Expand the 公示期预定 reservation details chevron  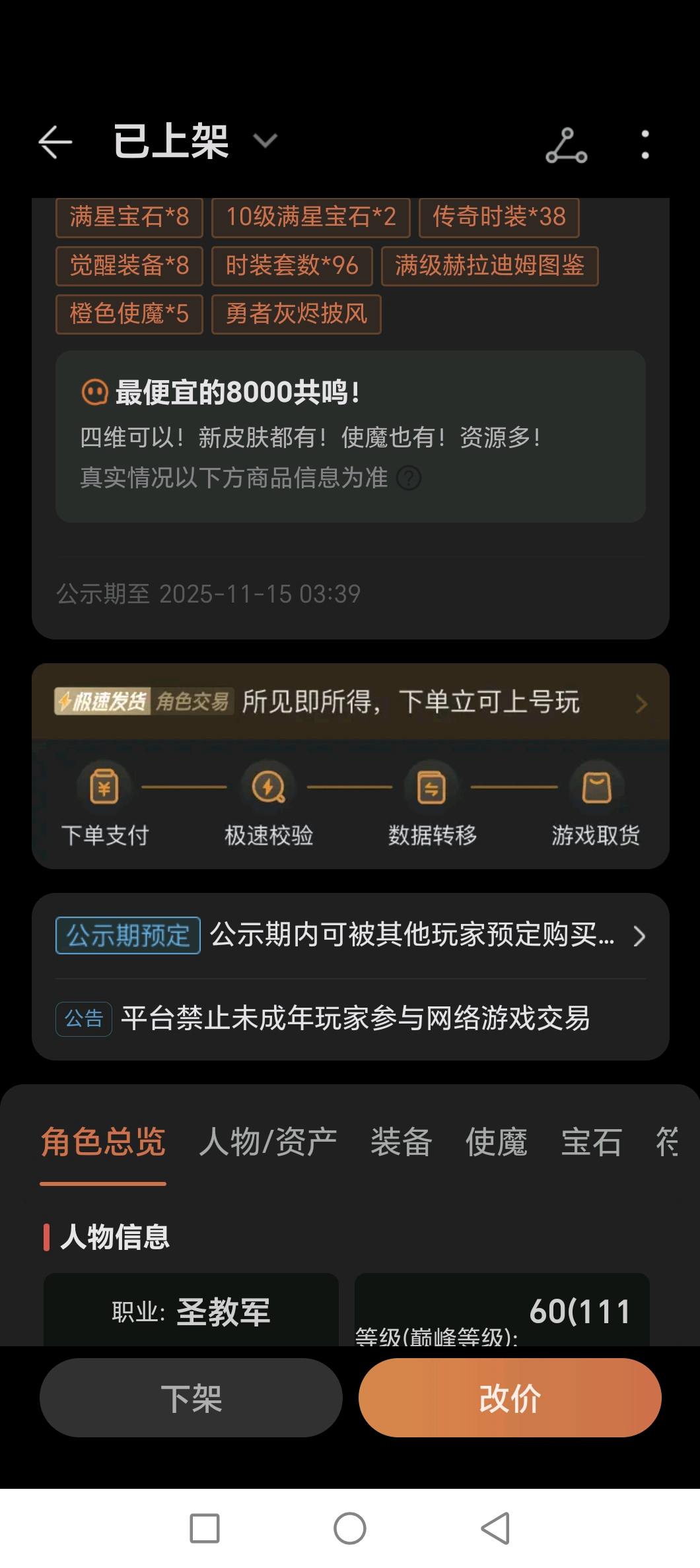(639, 936)
